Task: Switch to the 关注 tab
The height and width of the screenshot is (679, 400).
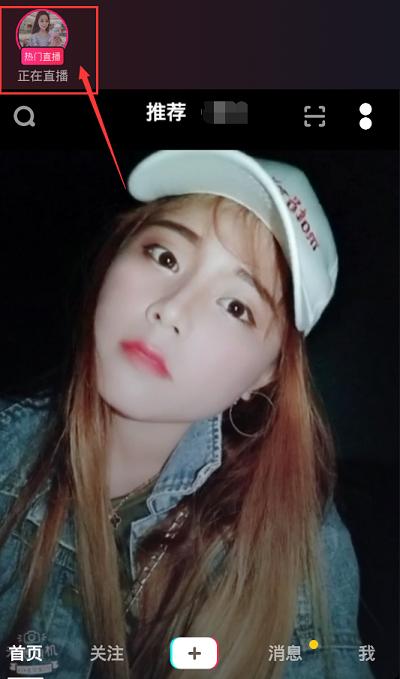Action: [107, 653]
